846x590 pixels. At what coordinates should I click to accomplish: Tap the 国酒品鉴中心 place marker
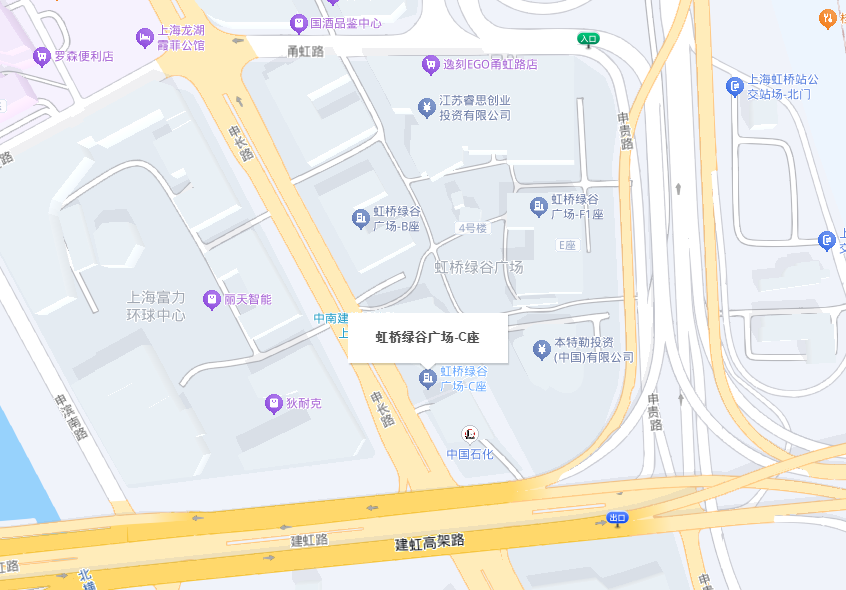[x=298, y=22]
